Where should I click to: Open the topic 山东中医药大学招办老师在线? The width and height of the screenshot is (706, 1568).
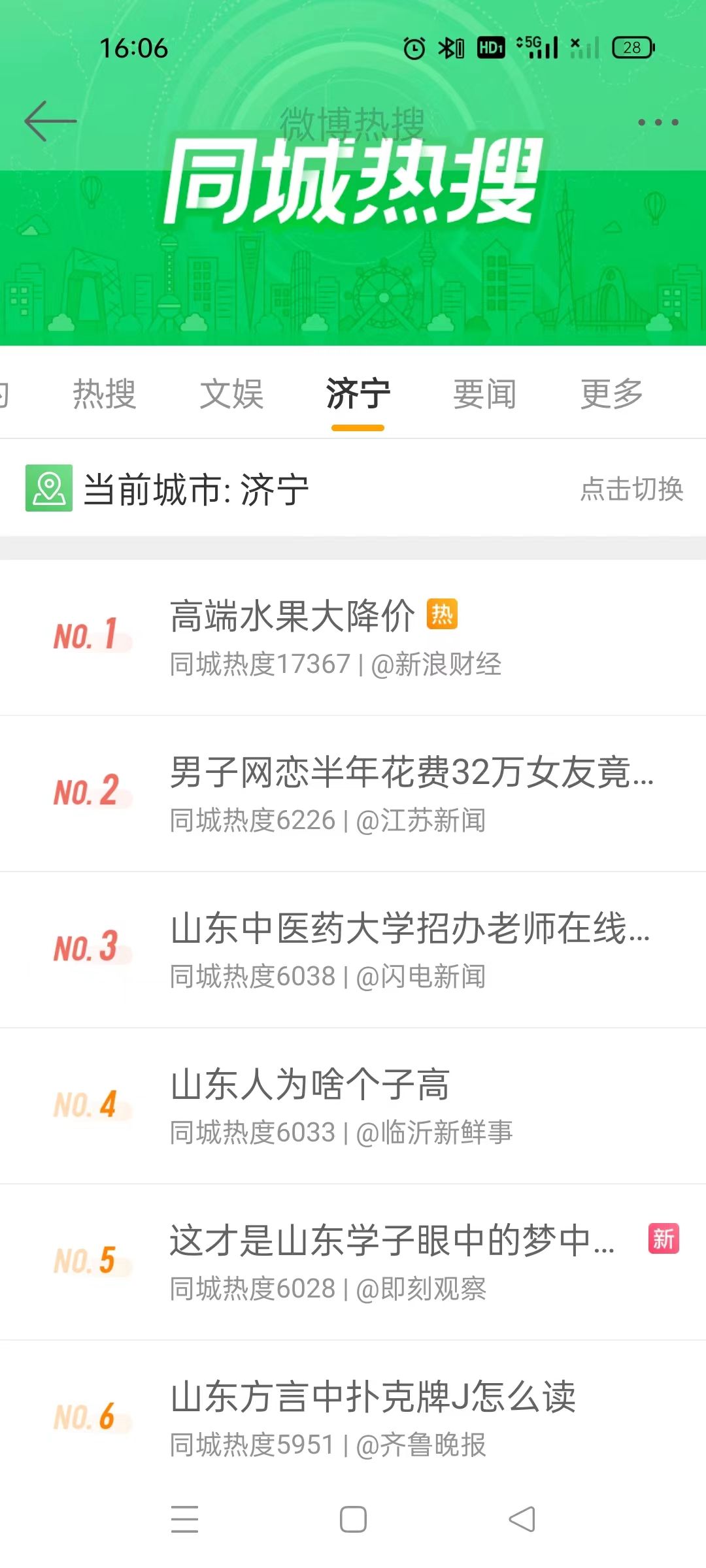tap(353, 950)
